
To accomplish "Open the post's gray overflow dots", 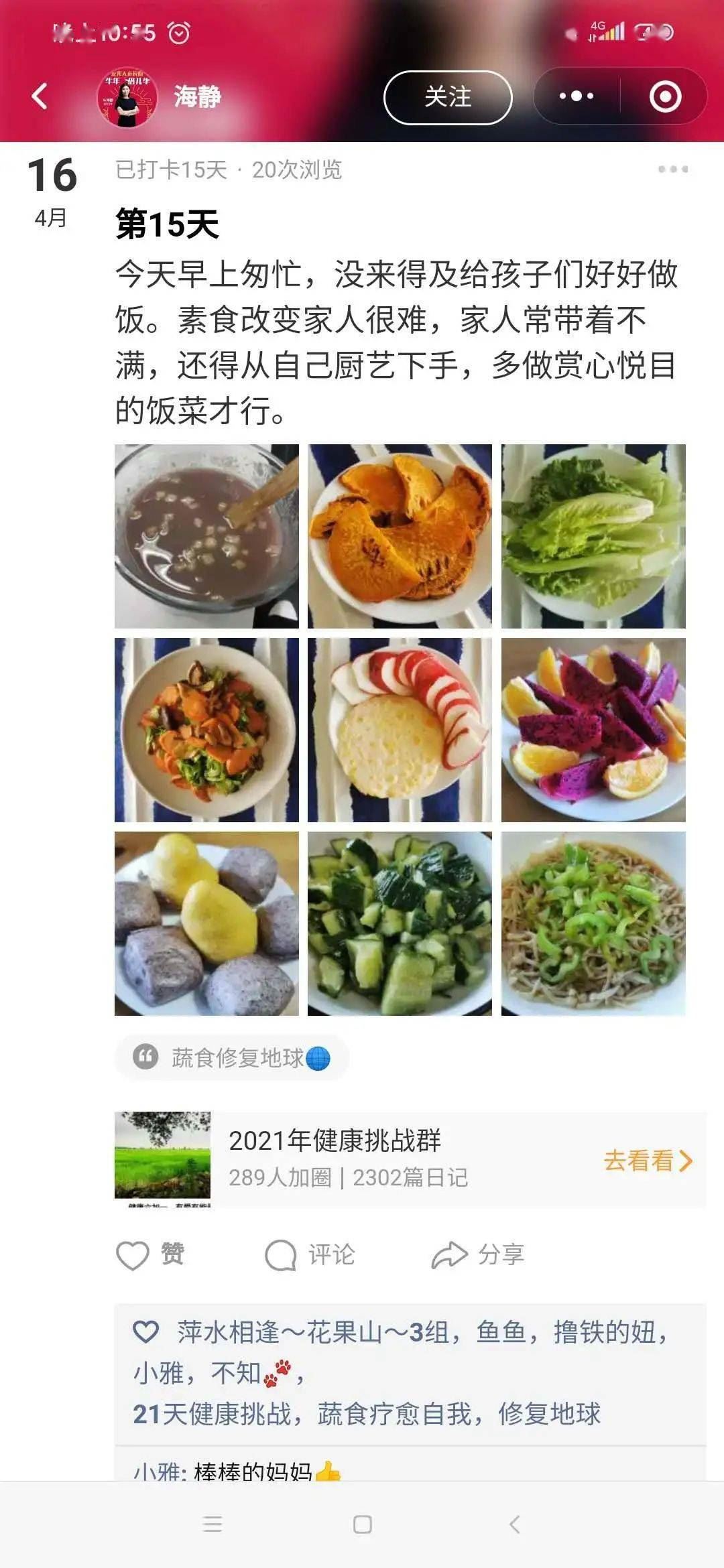I will pos(672,170).
